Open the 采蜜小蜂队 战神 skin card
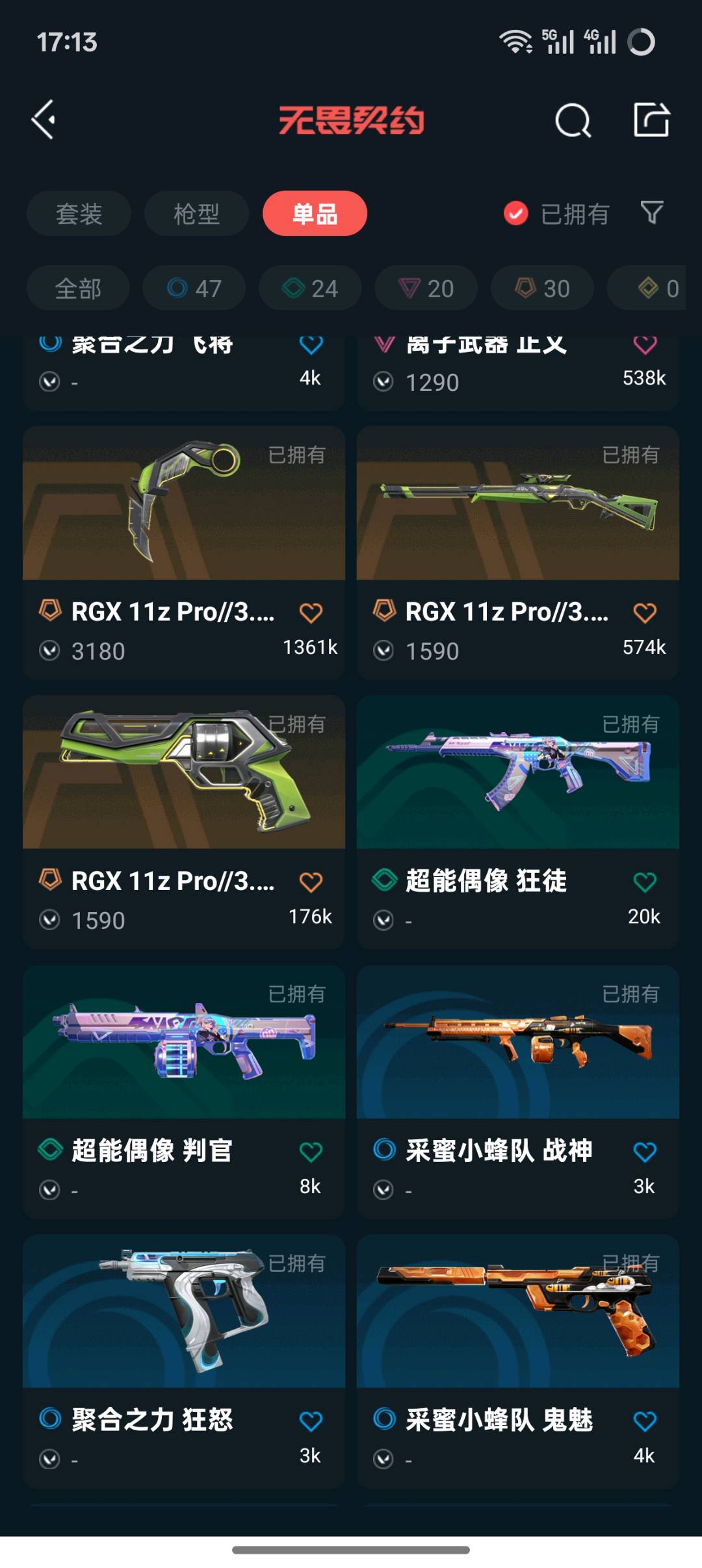 point(518,1092)
